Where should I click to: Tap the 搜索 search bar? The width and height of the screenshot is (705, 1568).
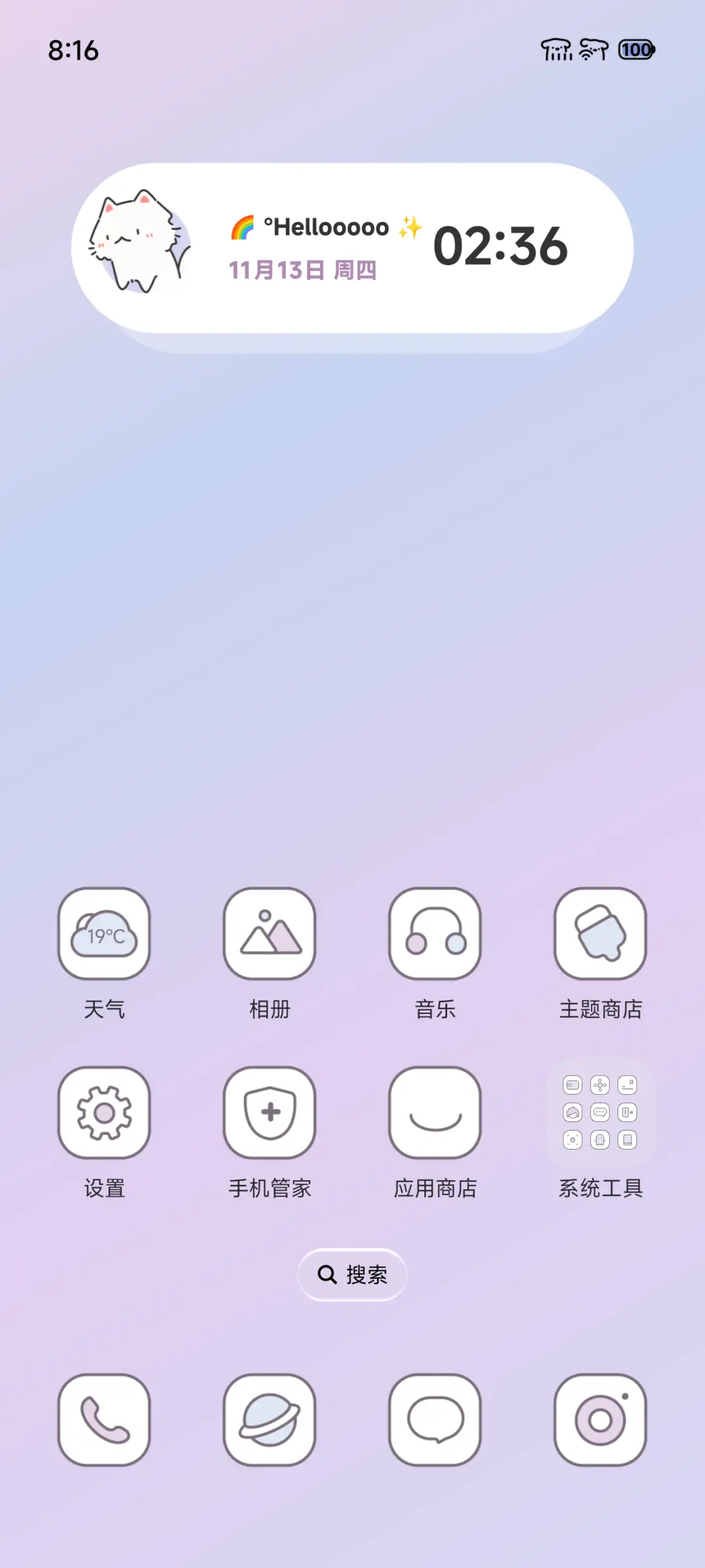coord(351,1274)
